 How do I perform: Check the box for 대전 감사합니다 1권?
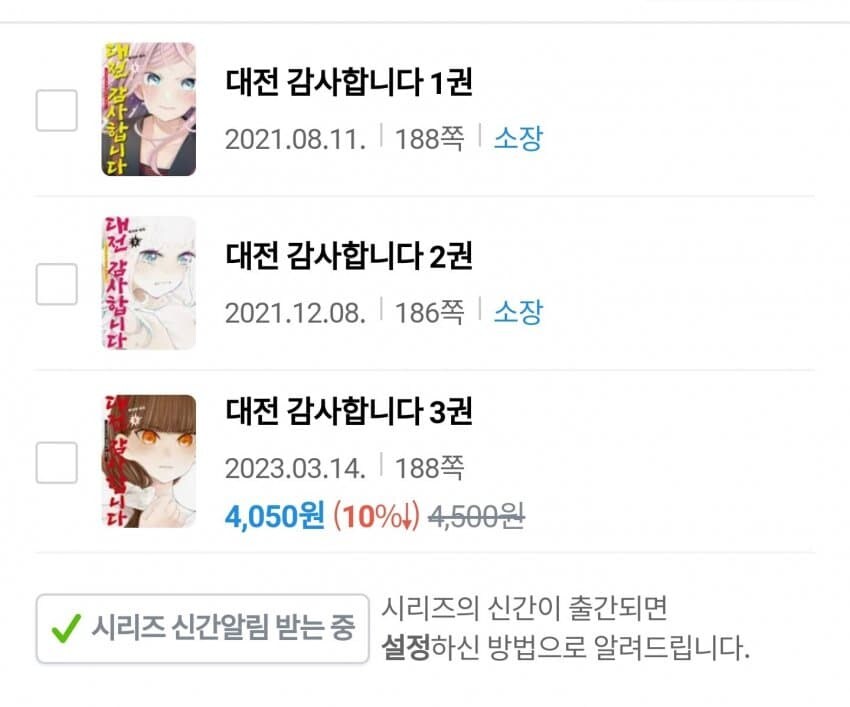click(x=57, y=110)
